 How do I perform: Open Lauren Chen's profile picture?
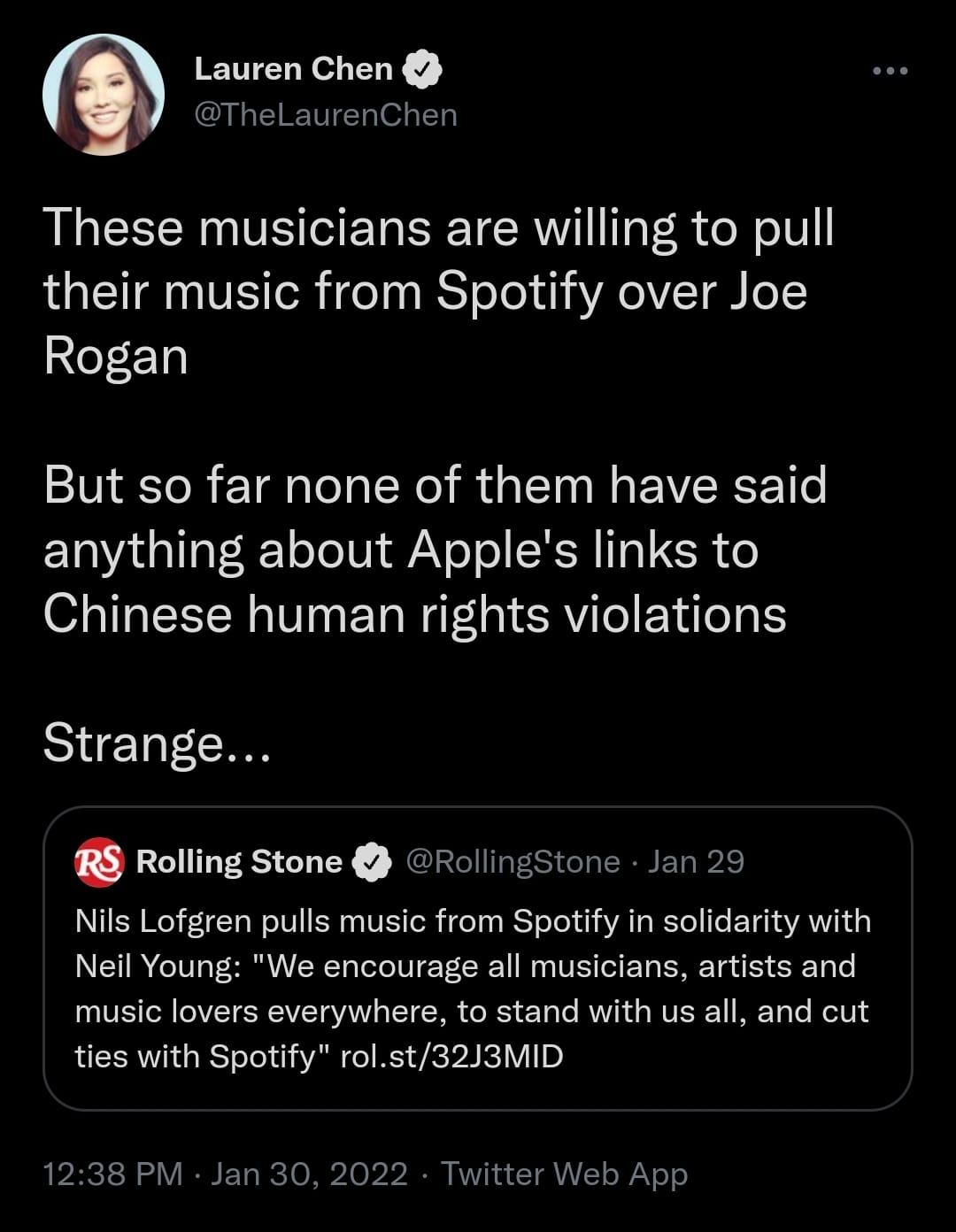104,95
